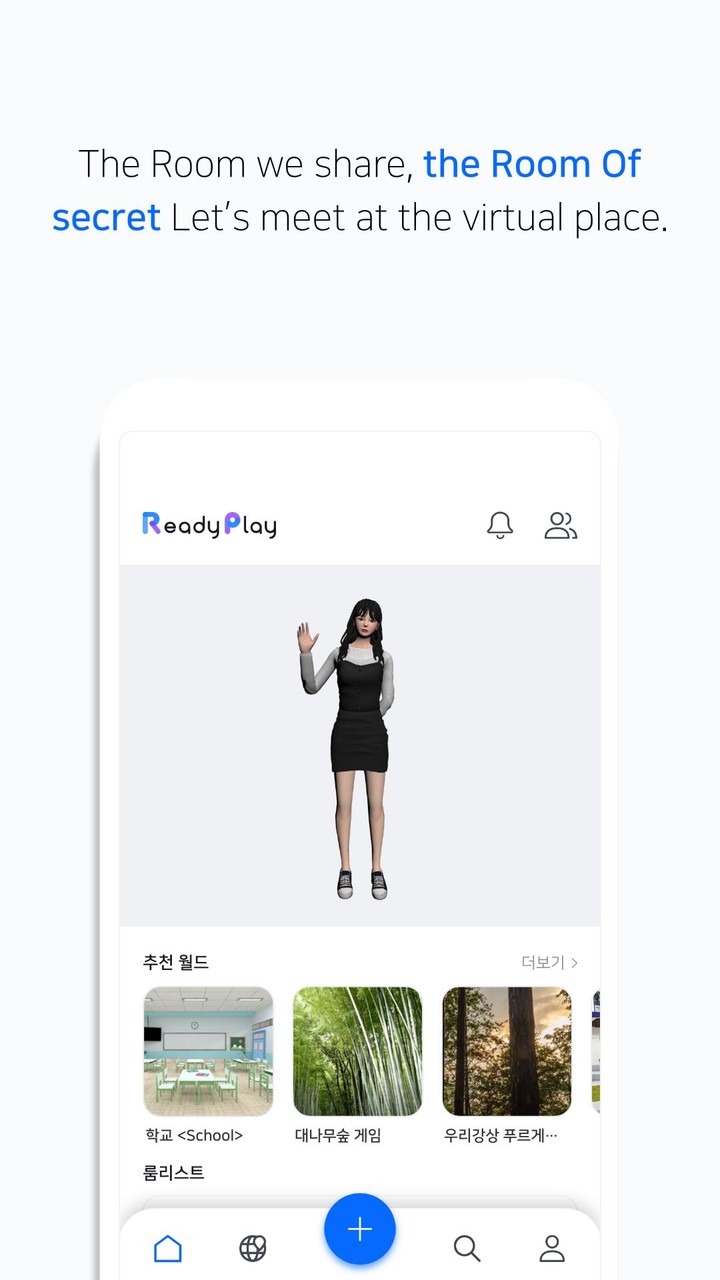Viewport: 720px width, 1280px height.
Task: Open the 대나무숲 게임 bamboo world
Action: (357, 1051)
